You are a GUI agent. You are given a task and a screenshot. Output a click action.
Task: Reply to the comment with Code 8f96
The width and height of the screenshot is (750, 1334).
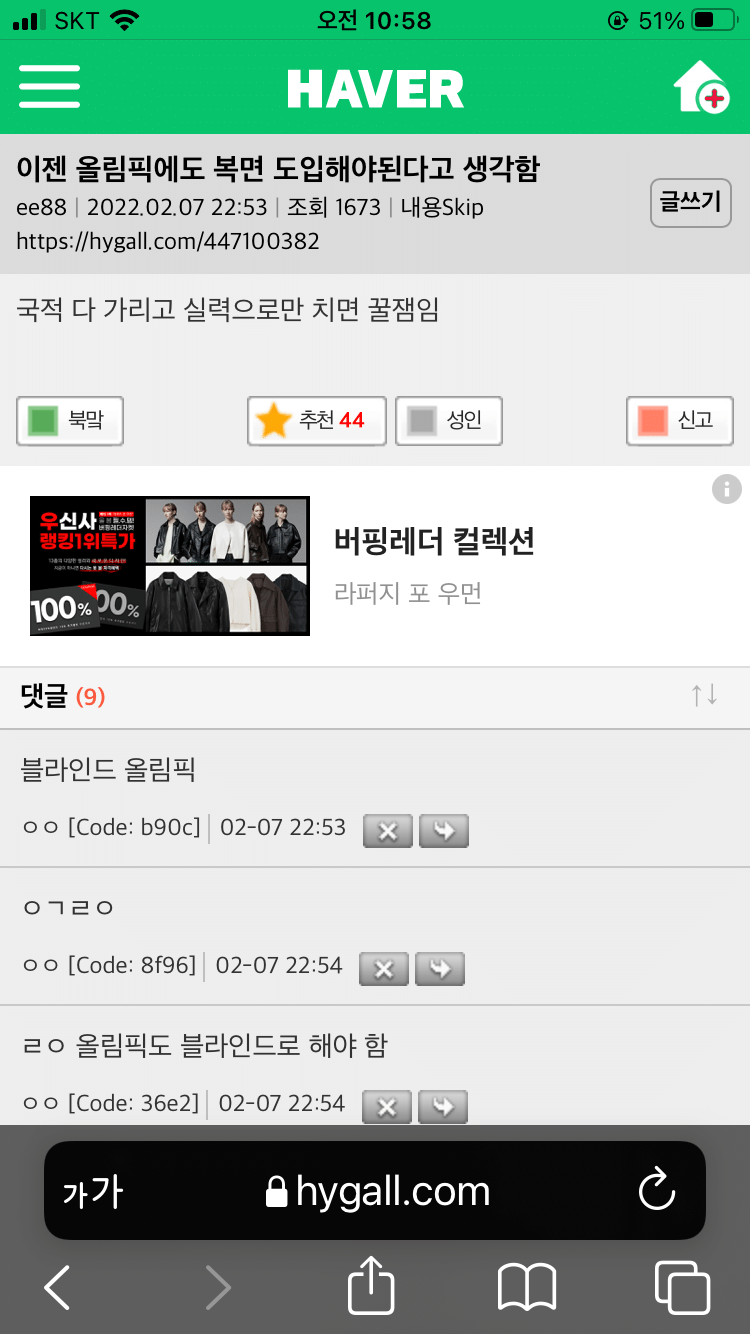point(440,968)
